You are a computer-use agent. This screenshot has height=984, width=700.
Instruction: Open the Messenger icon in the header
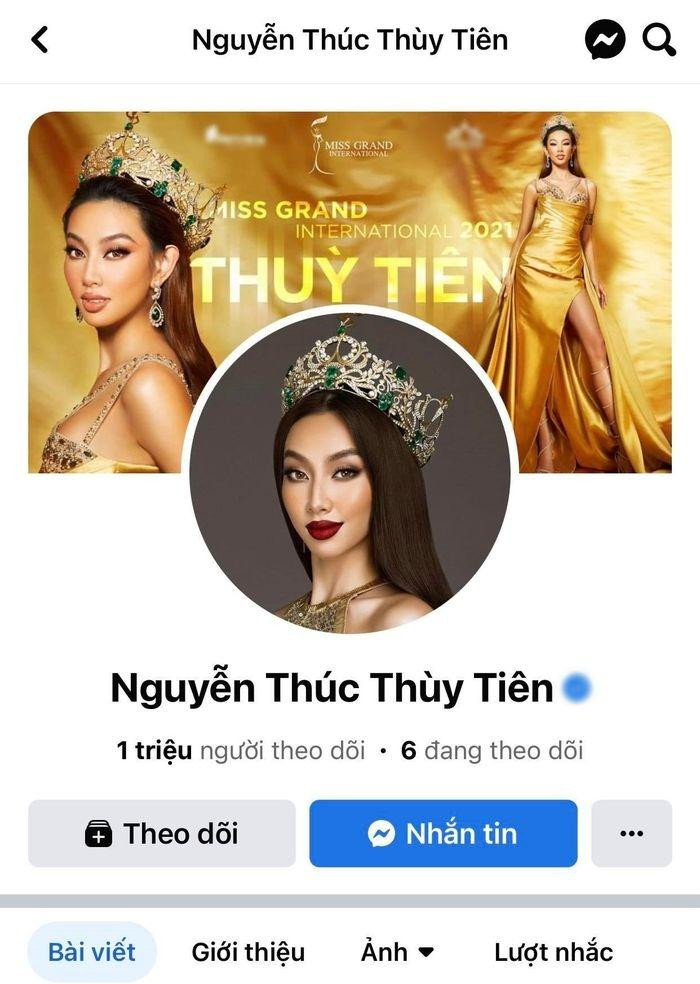click(x=605, y=40)
